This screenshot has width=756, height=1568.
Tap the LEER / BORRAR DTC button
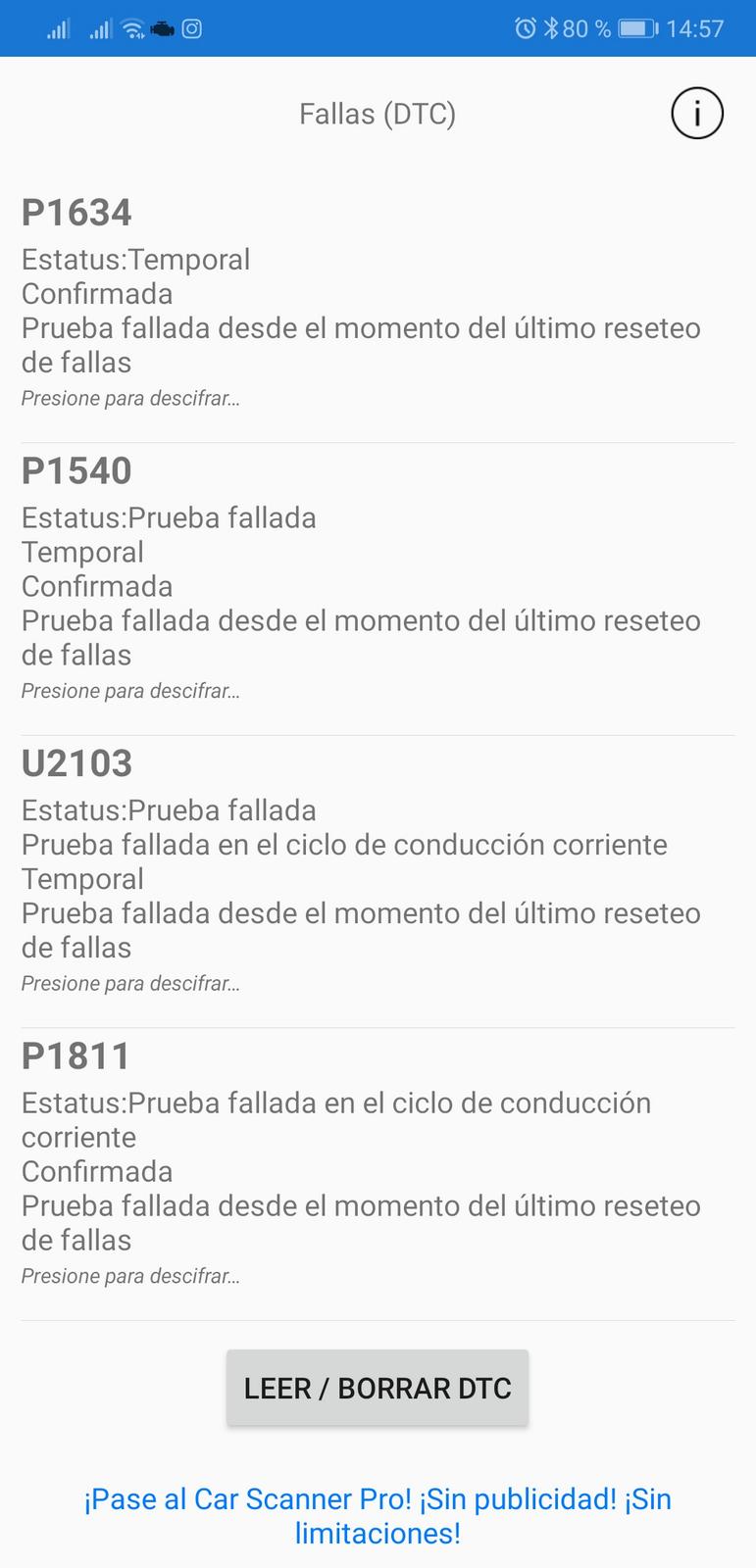coord(378,1388)
